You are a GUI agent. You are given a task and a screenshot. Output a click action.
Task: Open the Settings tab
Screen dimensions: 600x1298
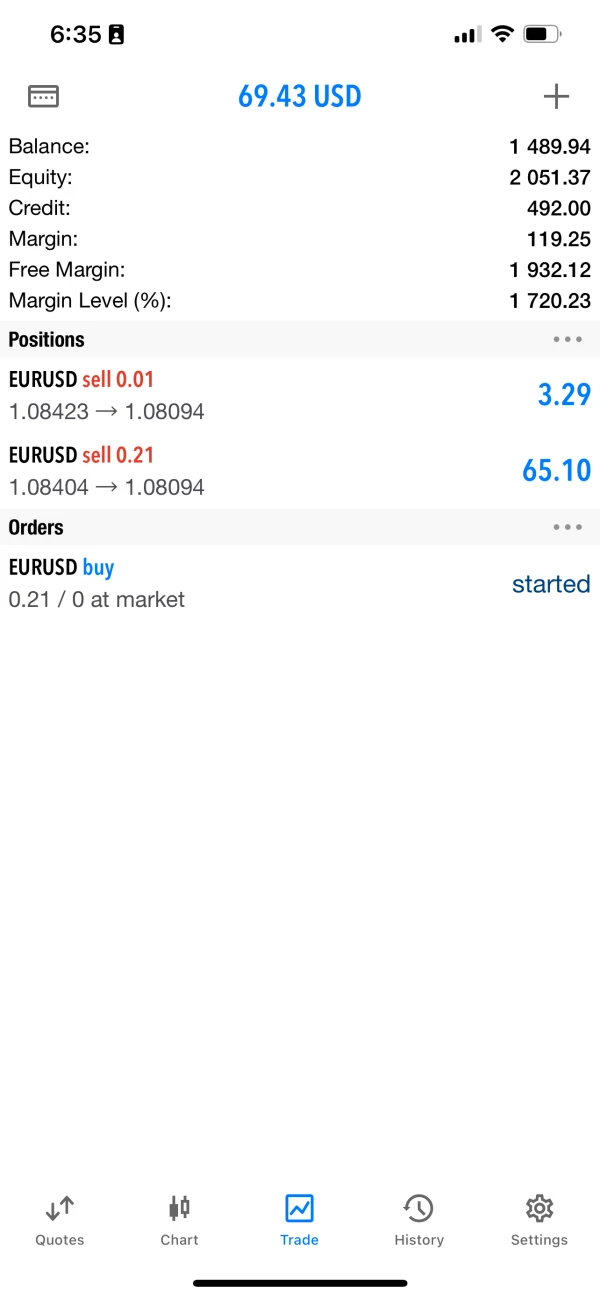coord(539,1220)
